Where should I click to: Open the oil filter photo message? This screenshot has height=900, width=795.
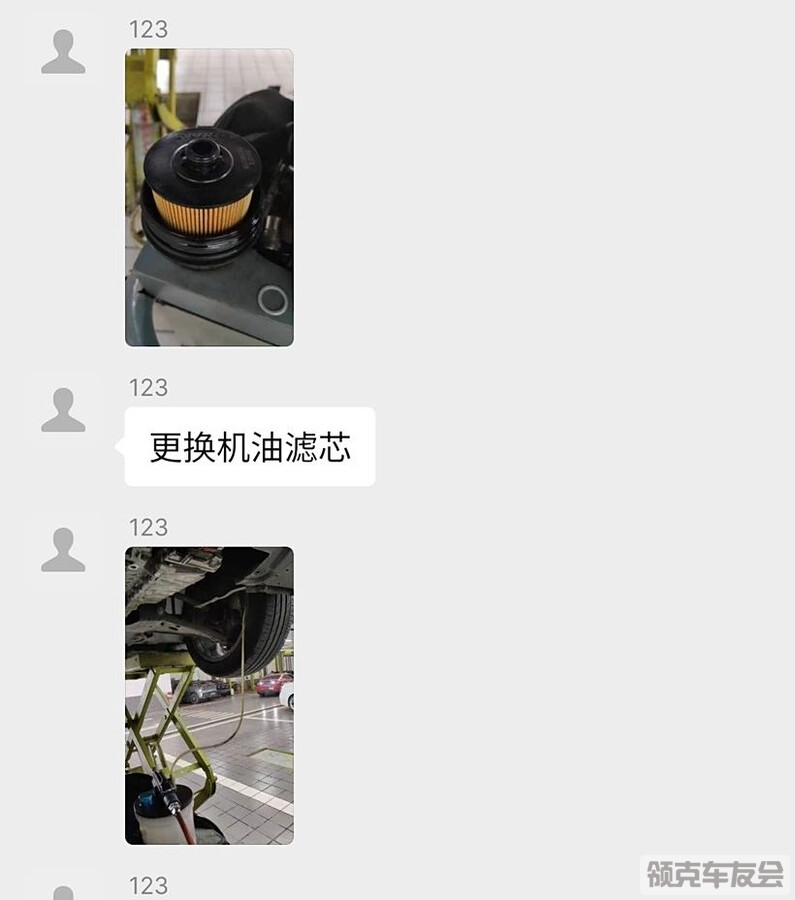pyautogui.click(x=209, y=197)
